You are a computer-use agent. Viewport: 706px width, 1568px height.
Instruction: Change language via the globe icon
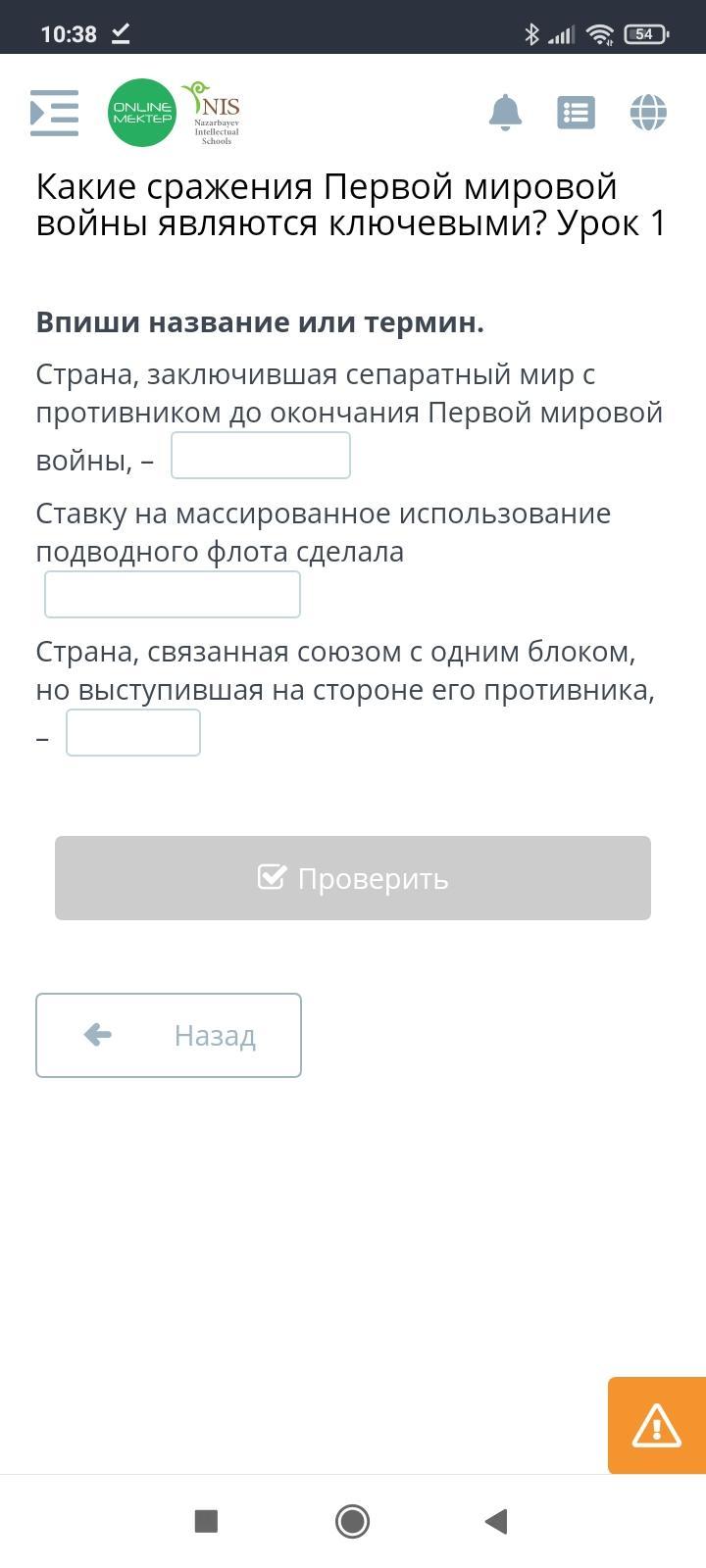648,113
